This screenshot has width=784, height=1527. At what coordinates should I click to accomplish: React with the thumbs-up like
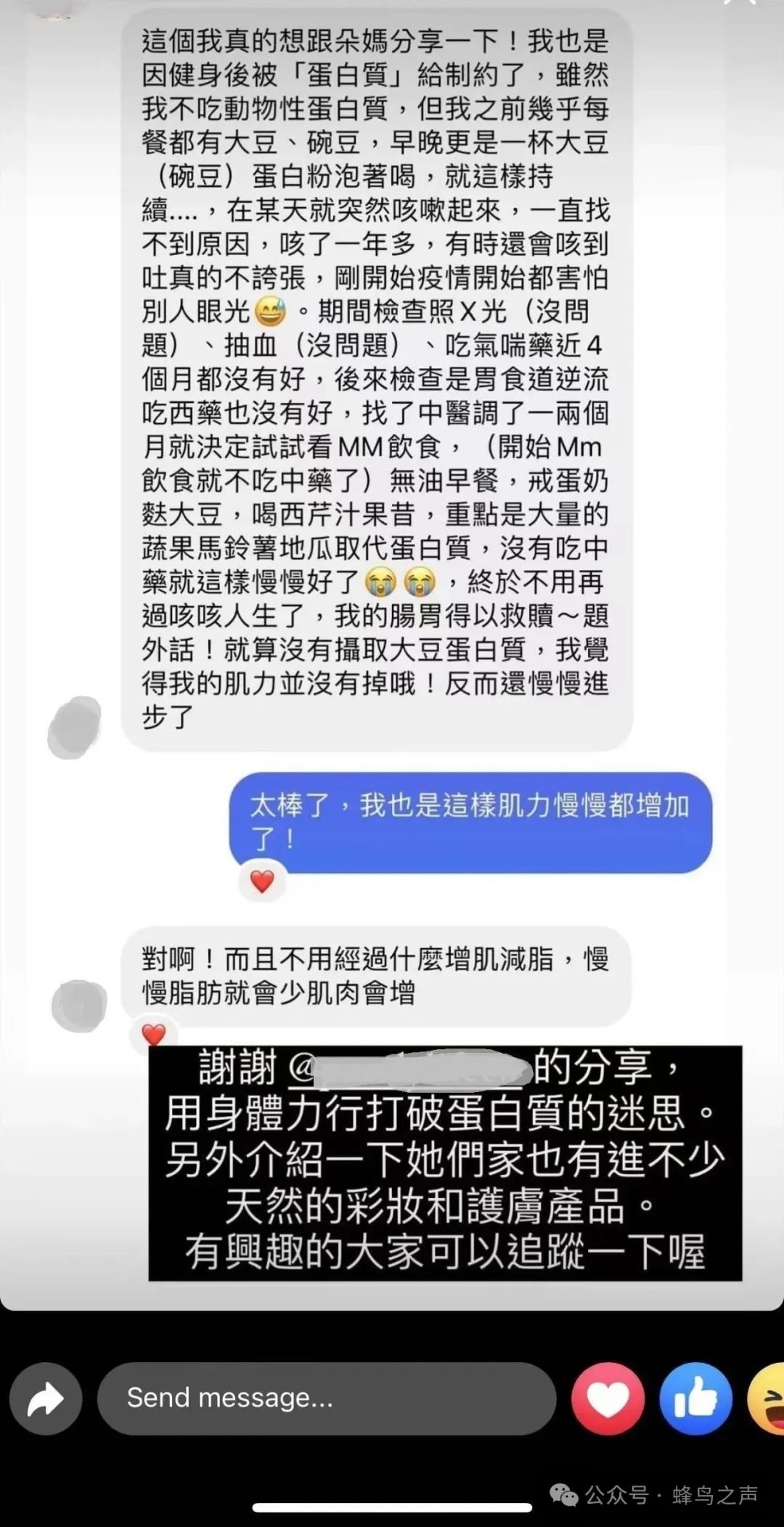tap(695, 1398)
